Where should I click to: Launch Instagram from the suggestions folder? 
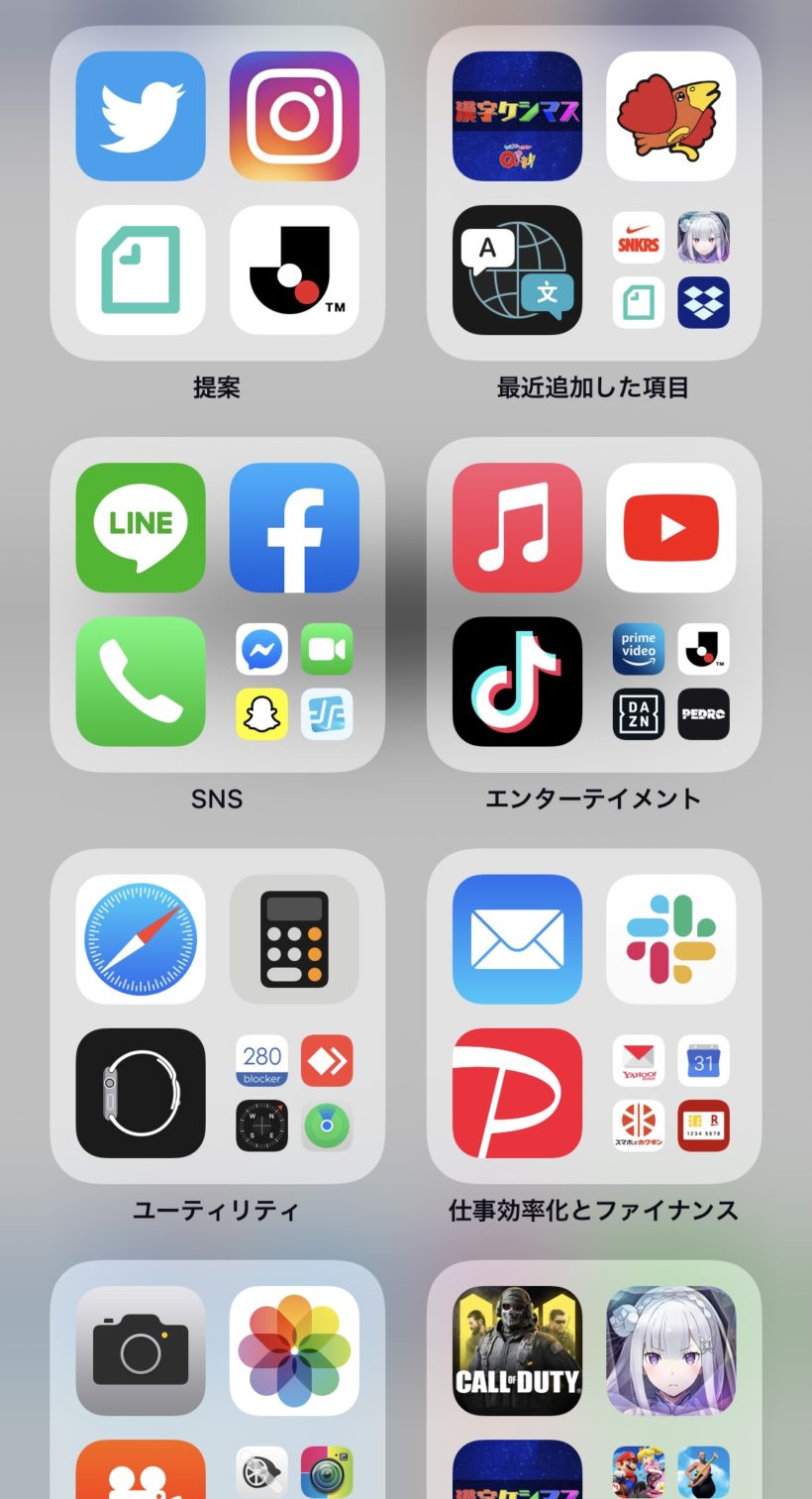(294, 116)
